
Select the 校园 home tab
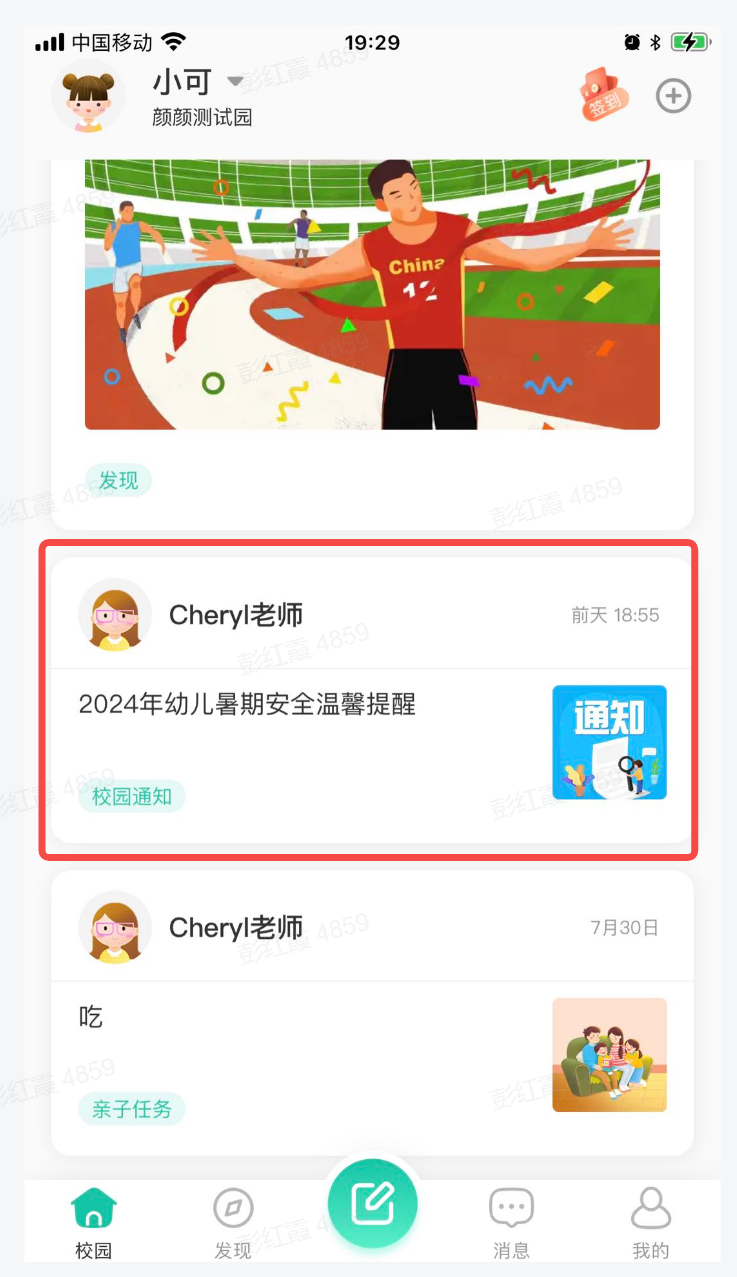coord(94,1223)
